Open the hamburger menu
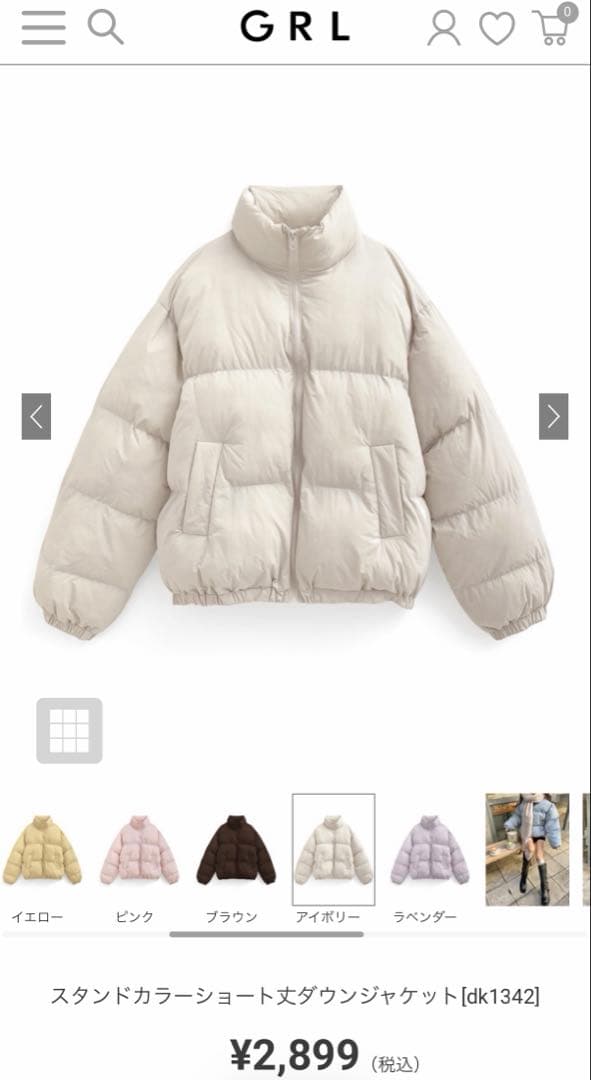Viewport: 591px width, 1080px height. (x=43, y=28)
